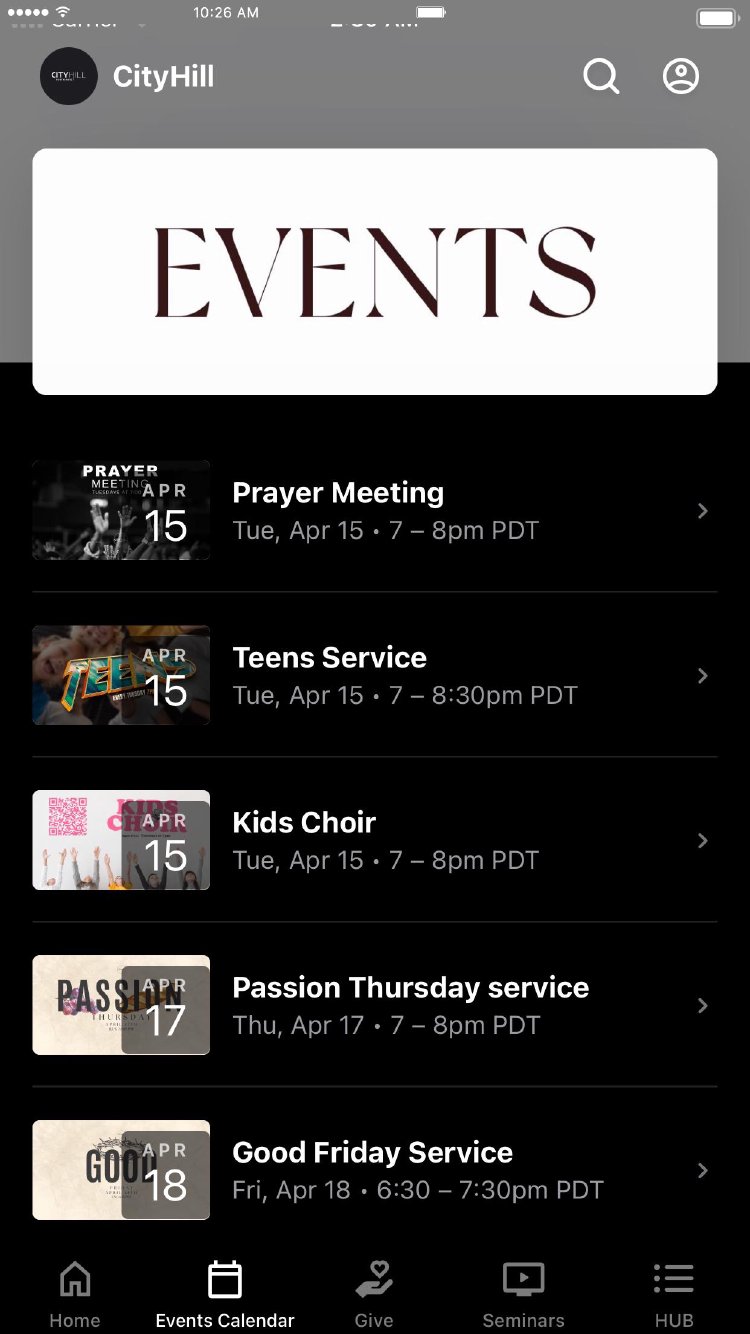Image resolution: width=750 pixels, height=1334 pixels.
Task: Open Passion Thursday service event
Action: point(374,1005)
